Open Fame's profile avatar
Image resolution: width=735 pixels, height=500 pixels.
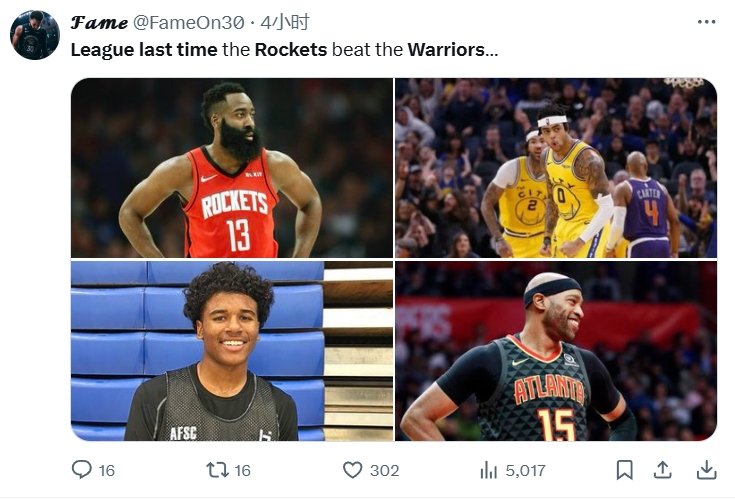point(34,35)
